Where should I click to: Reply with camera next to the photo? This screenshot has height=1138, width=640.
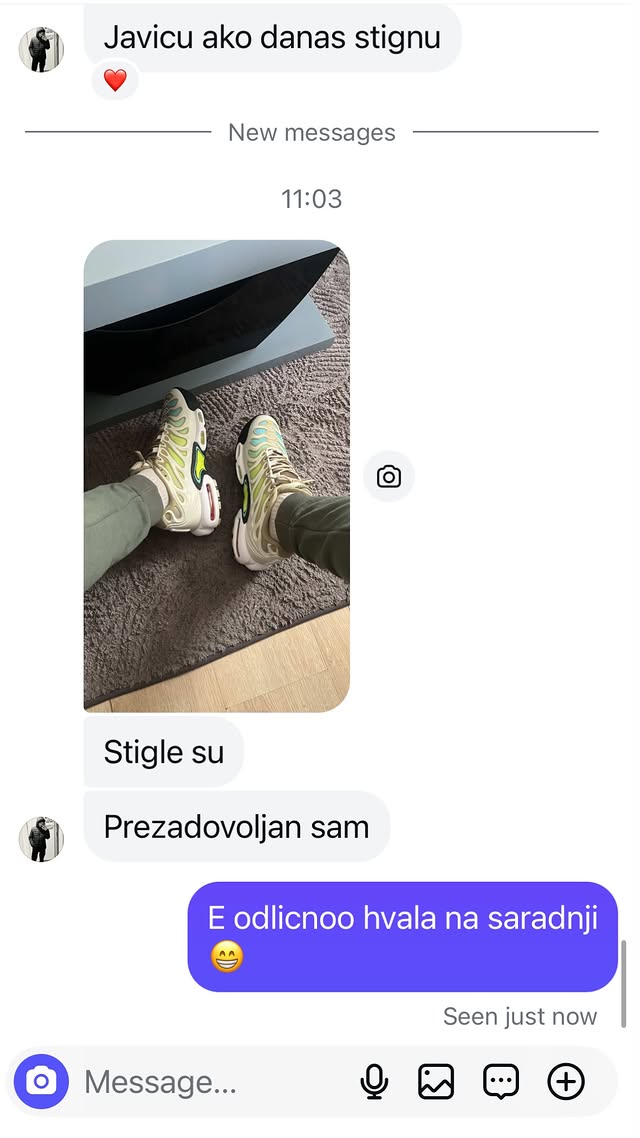coord(389,477)
